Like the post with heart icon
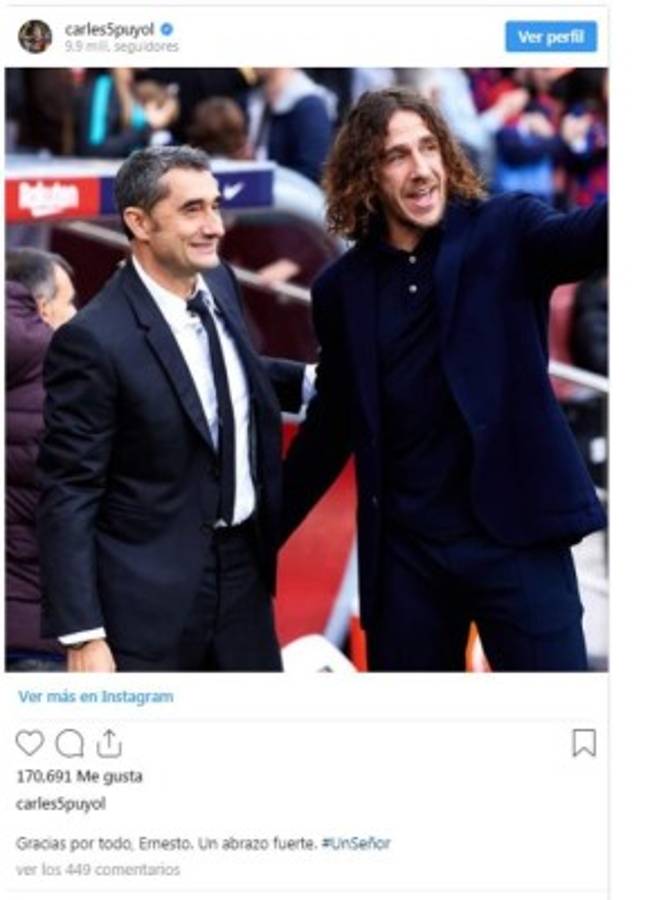Viewport: 668px width, 900px height. click(30, 743)
